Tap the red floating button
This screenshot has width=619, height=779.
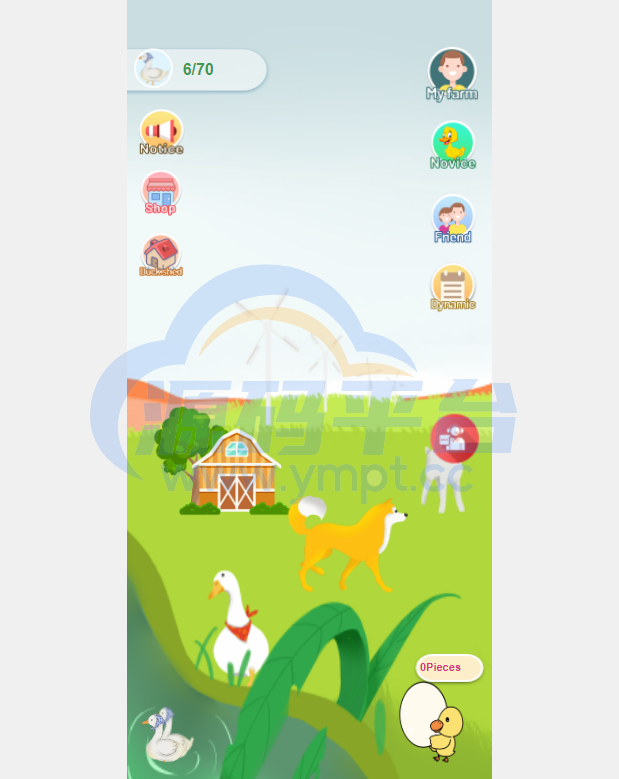coord(455,438)
